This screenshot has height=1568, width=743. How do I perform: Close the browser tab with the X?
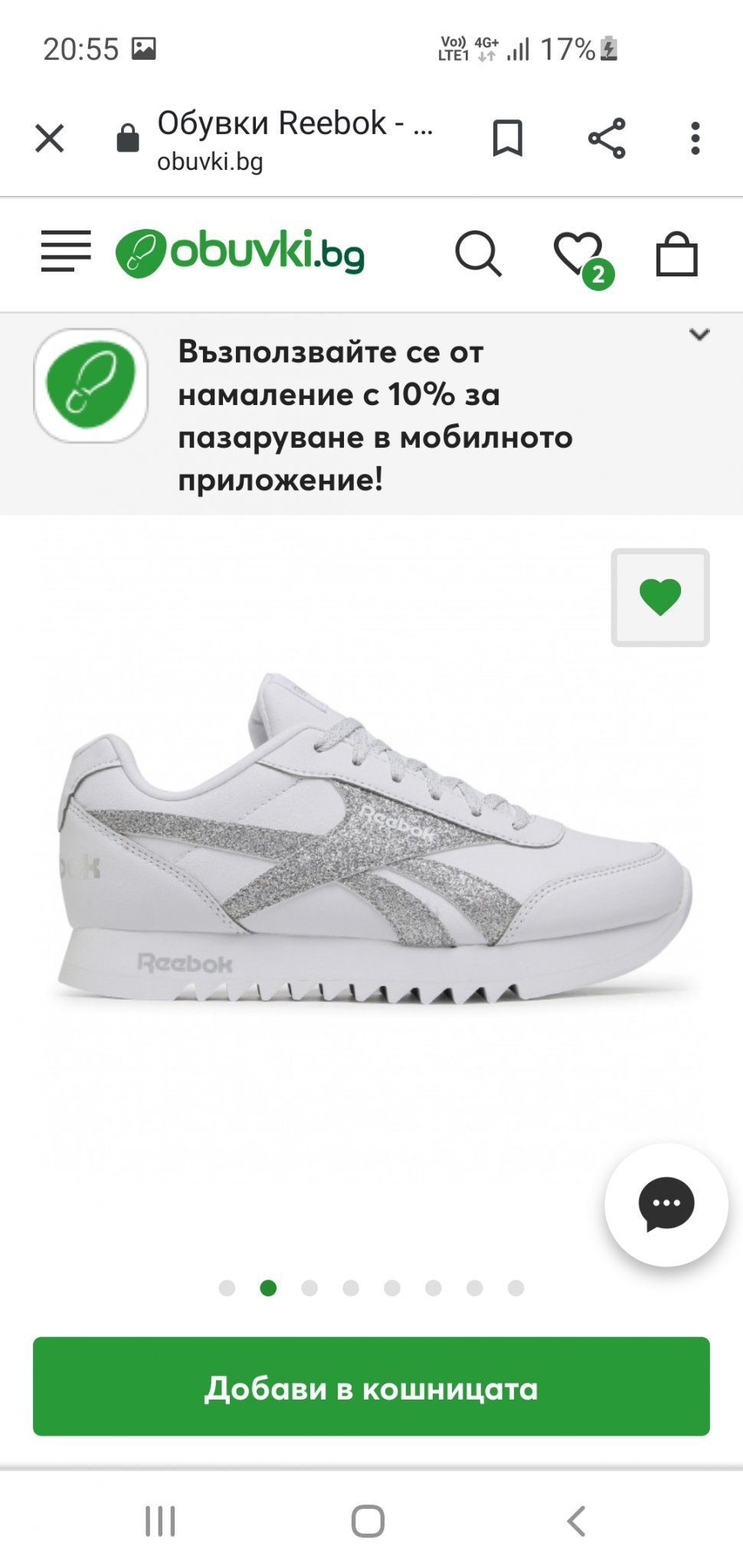(50, 139)
